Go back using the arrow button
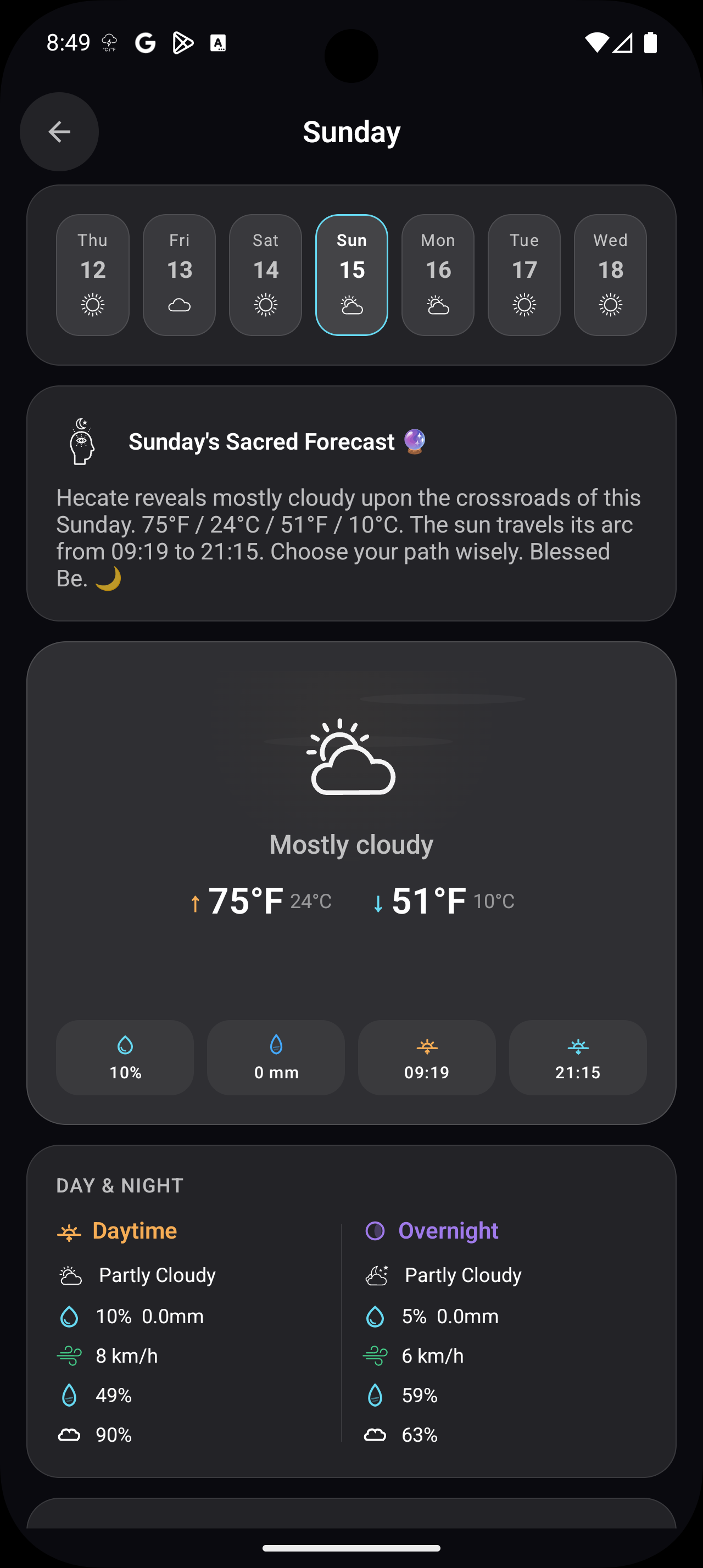Viewport: 703px width, 1568px height. (59, 131)
